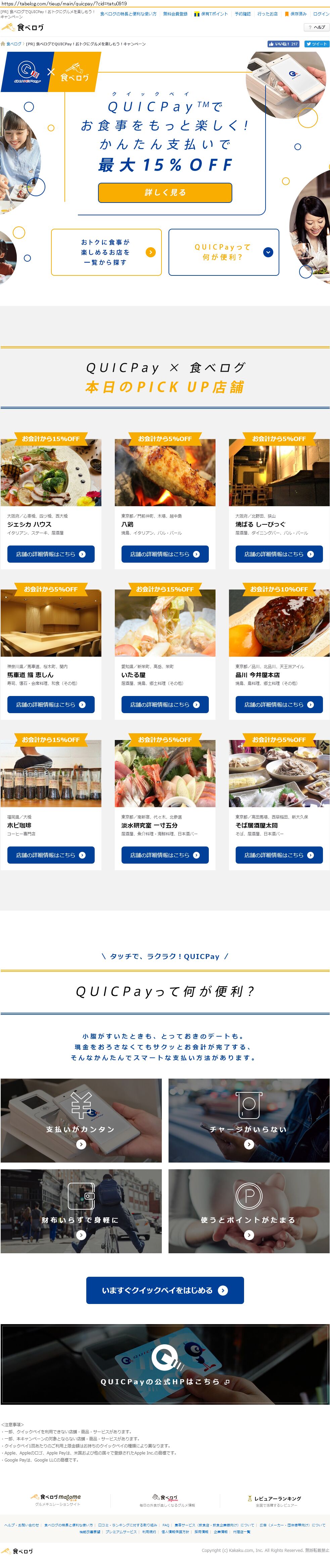The height and width of the screenshot is (1568, 330).
Task: See shop details for 馬車道 鮨 恵しん
Action: coord(51,704)
